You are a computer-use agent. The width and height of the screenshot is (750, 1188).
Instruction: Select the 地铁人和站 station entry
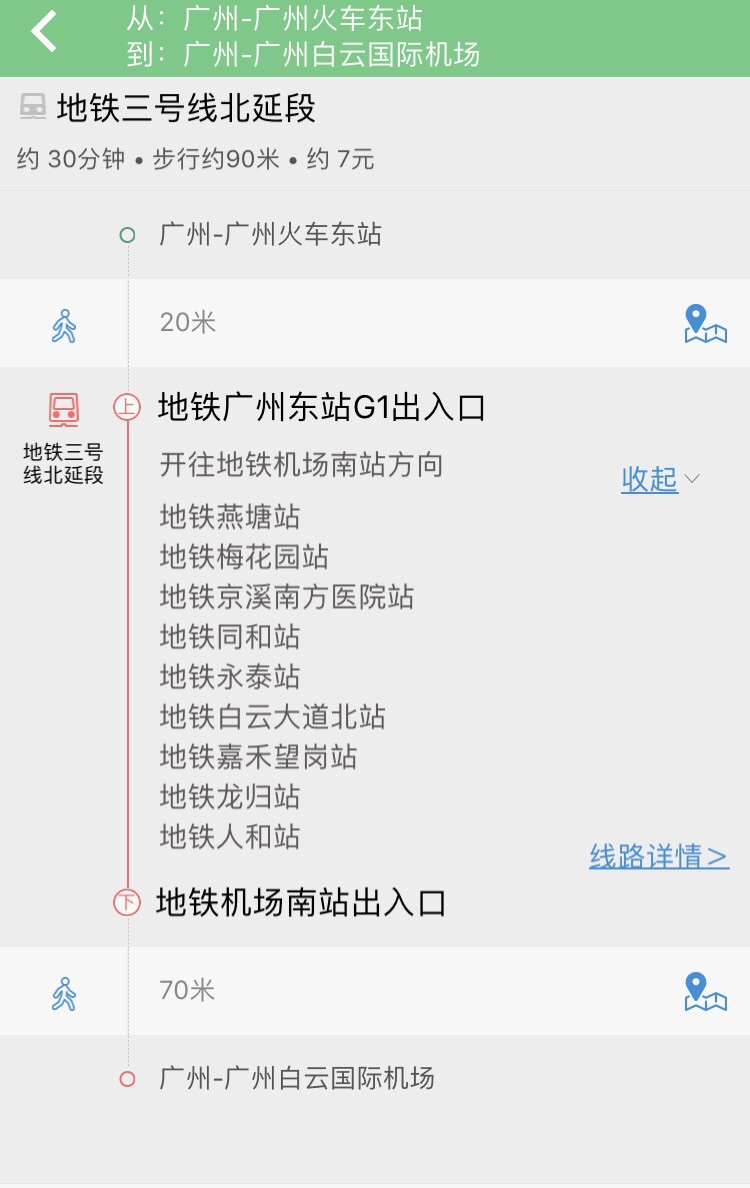[x=228, y=837]
